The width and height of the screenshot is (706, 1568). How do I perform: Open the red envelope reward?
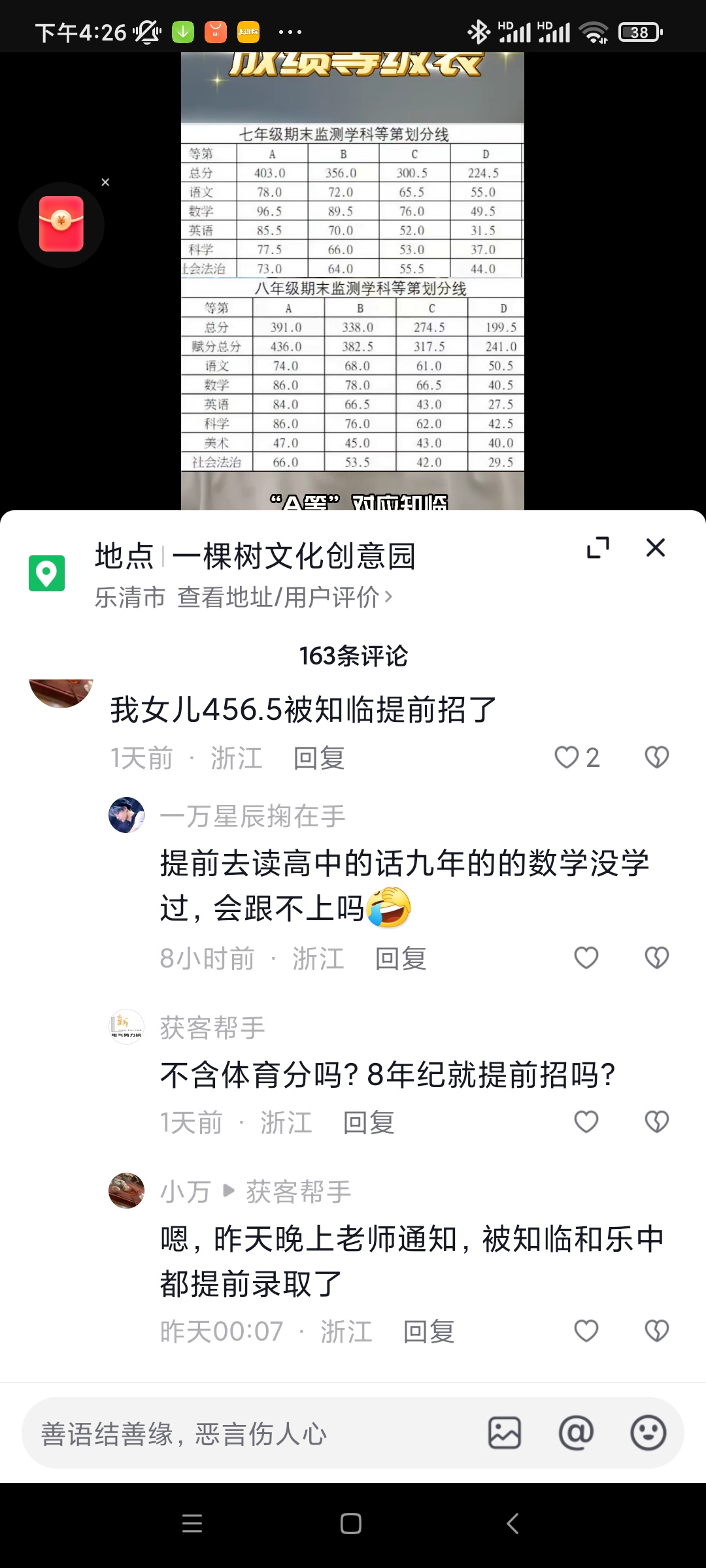point(61,224)
